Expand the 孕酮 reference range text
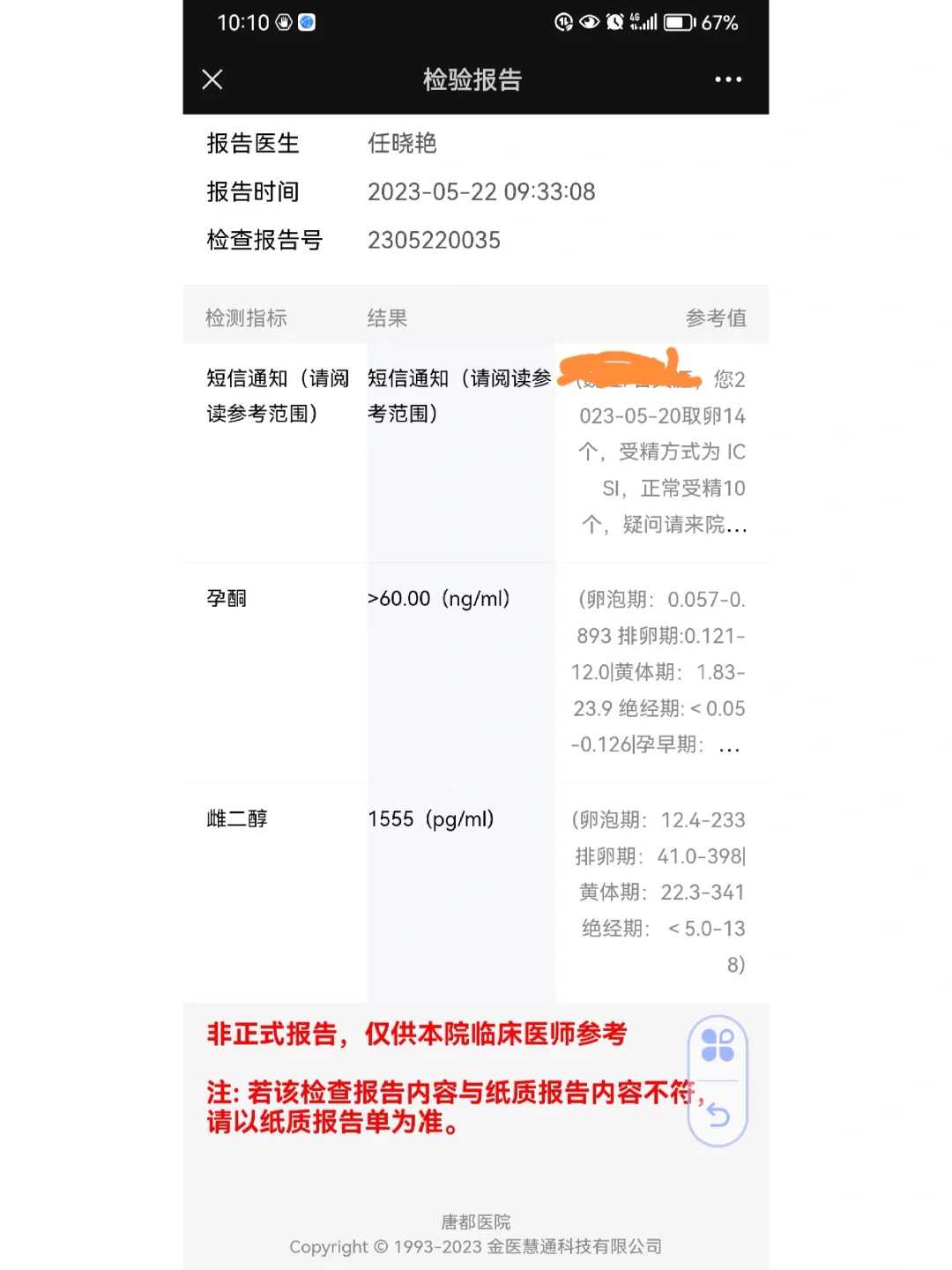The height and width of the screenshot is (1270, 952). click(727, 745)
